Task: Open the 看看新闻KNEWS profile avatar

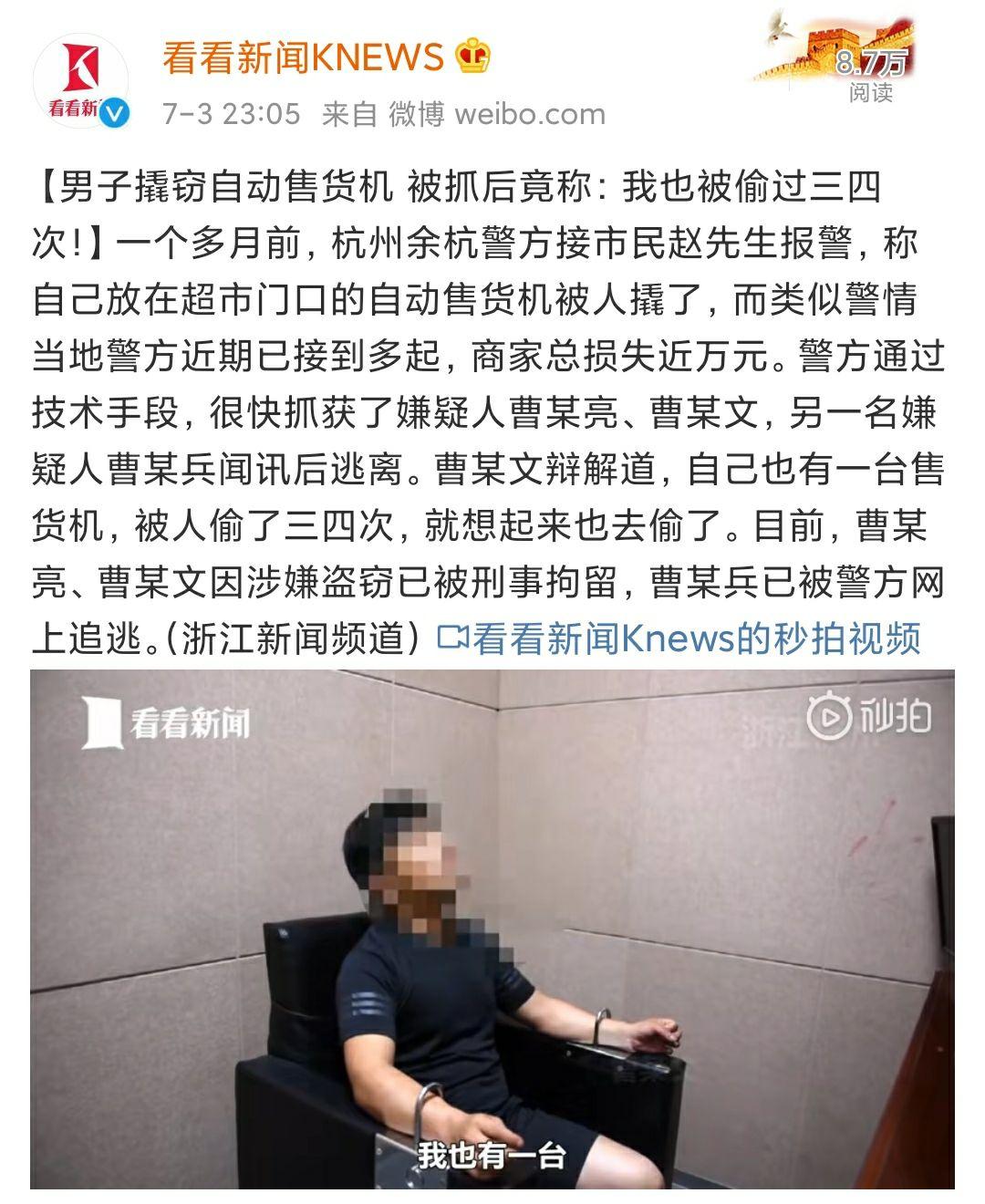Action: (x=81, y=82)
